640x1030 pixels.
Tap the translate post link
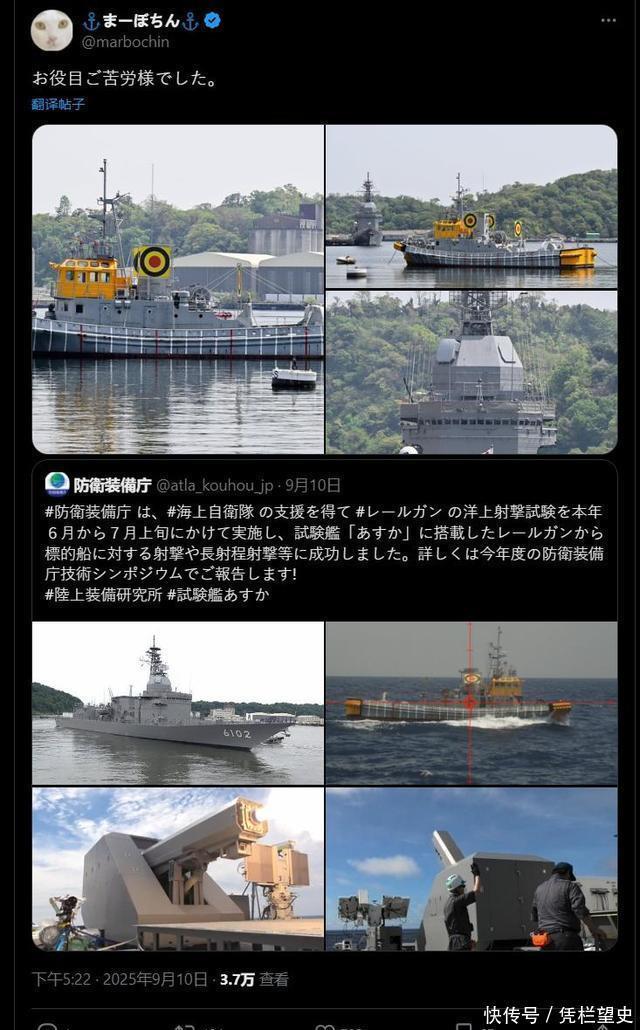pyautogui.click(x=58, y=103)
